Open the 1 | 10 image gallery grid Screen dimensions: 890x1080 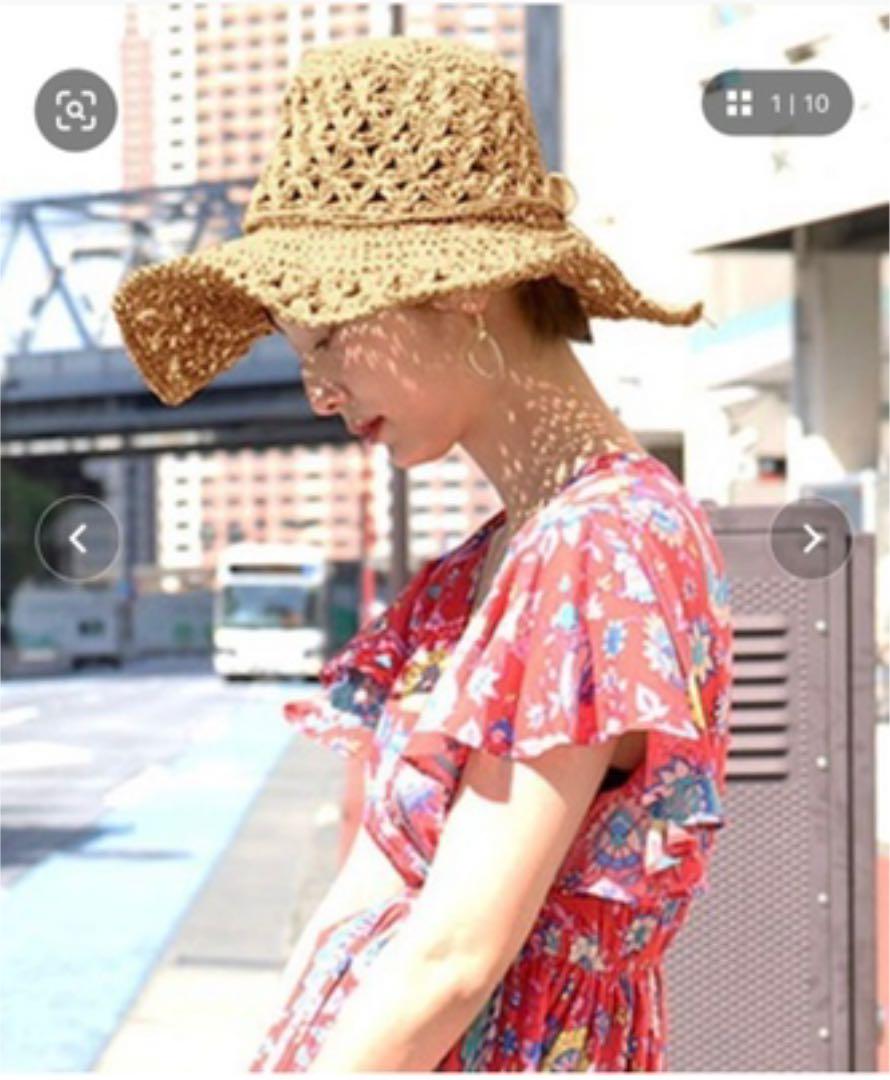click(x=777, y=103)
